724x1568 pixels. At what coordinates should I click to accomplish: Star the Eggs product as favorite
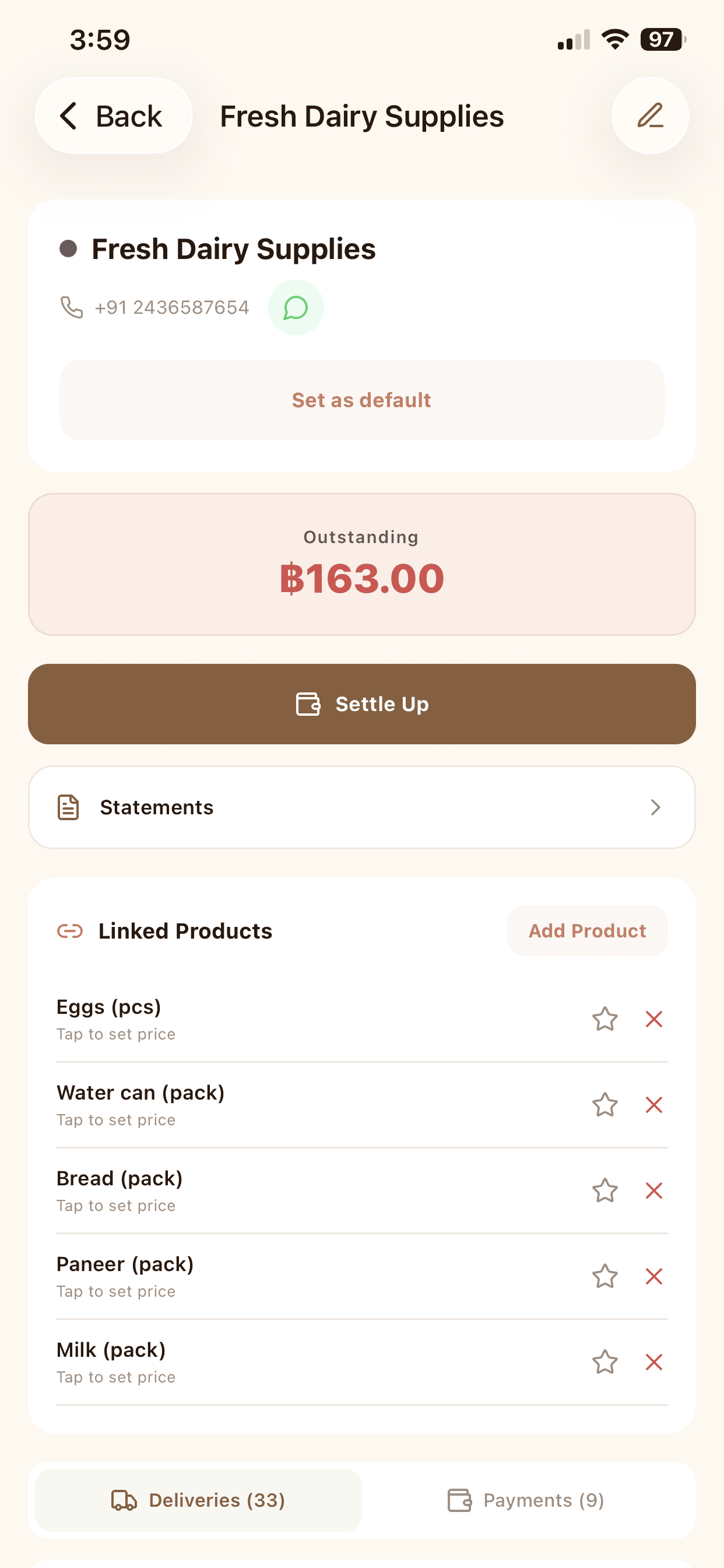(x=604, y=1020)
